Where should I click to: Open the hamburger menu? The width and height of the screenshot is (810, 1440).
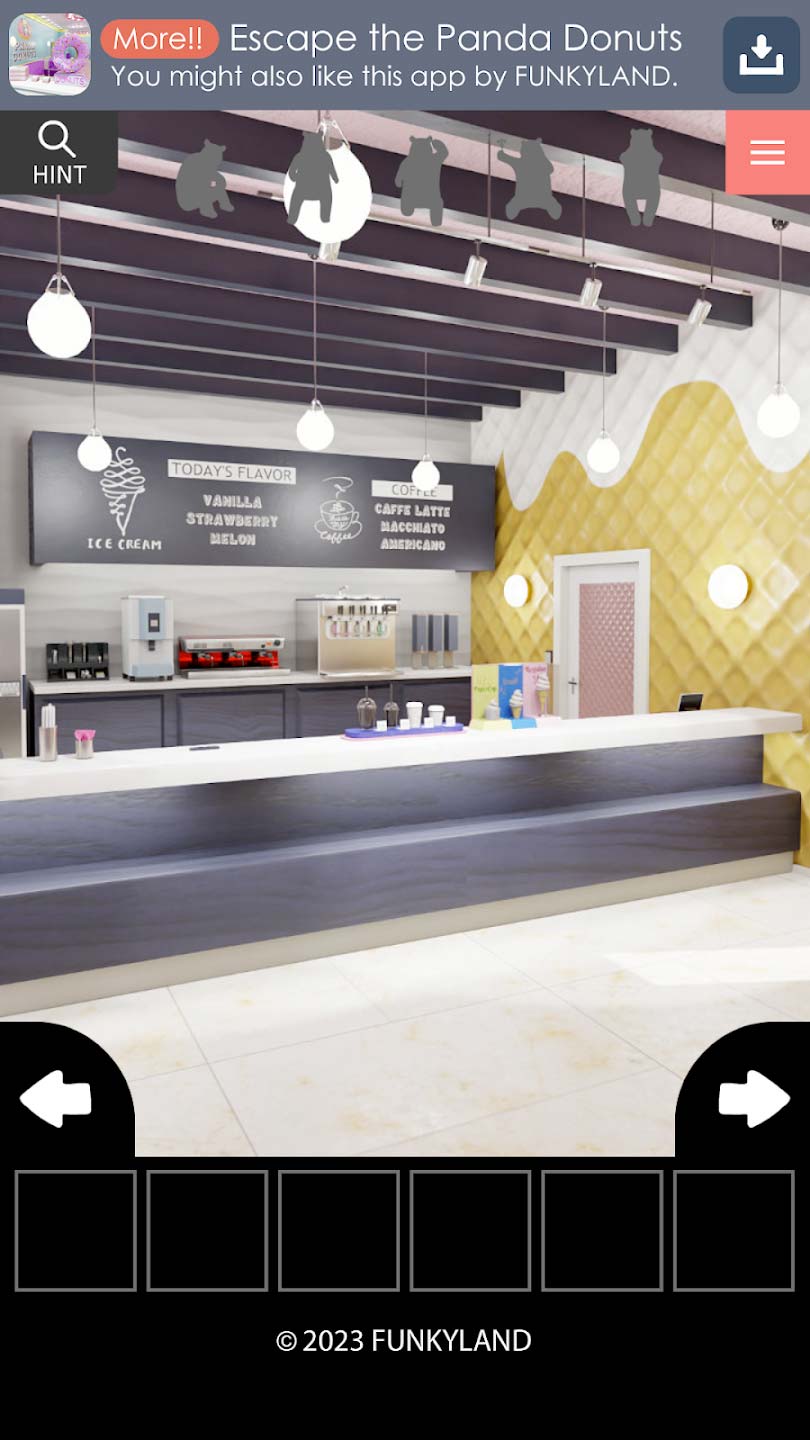767,152
